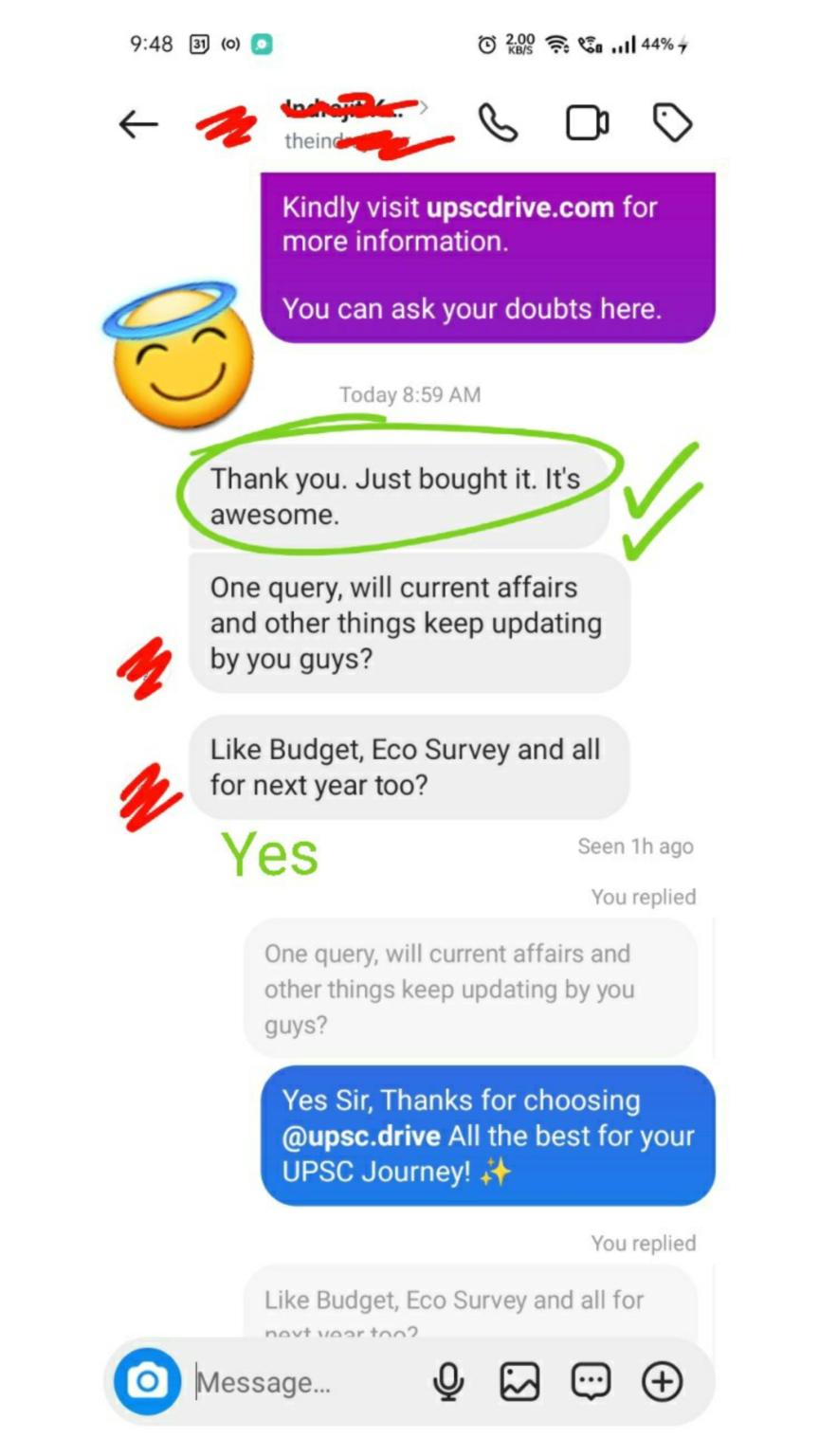
Task: Tap the upscdrive.com link
Action: click(522, 207)
